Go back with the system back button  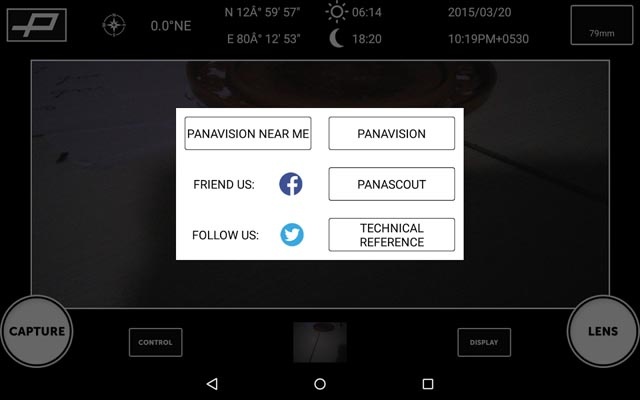(211, 384)
